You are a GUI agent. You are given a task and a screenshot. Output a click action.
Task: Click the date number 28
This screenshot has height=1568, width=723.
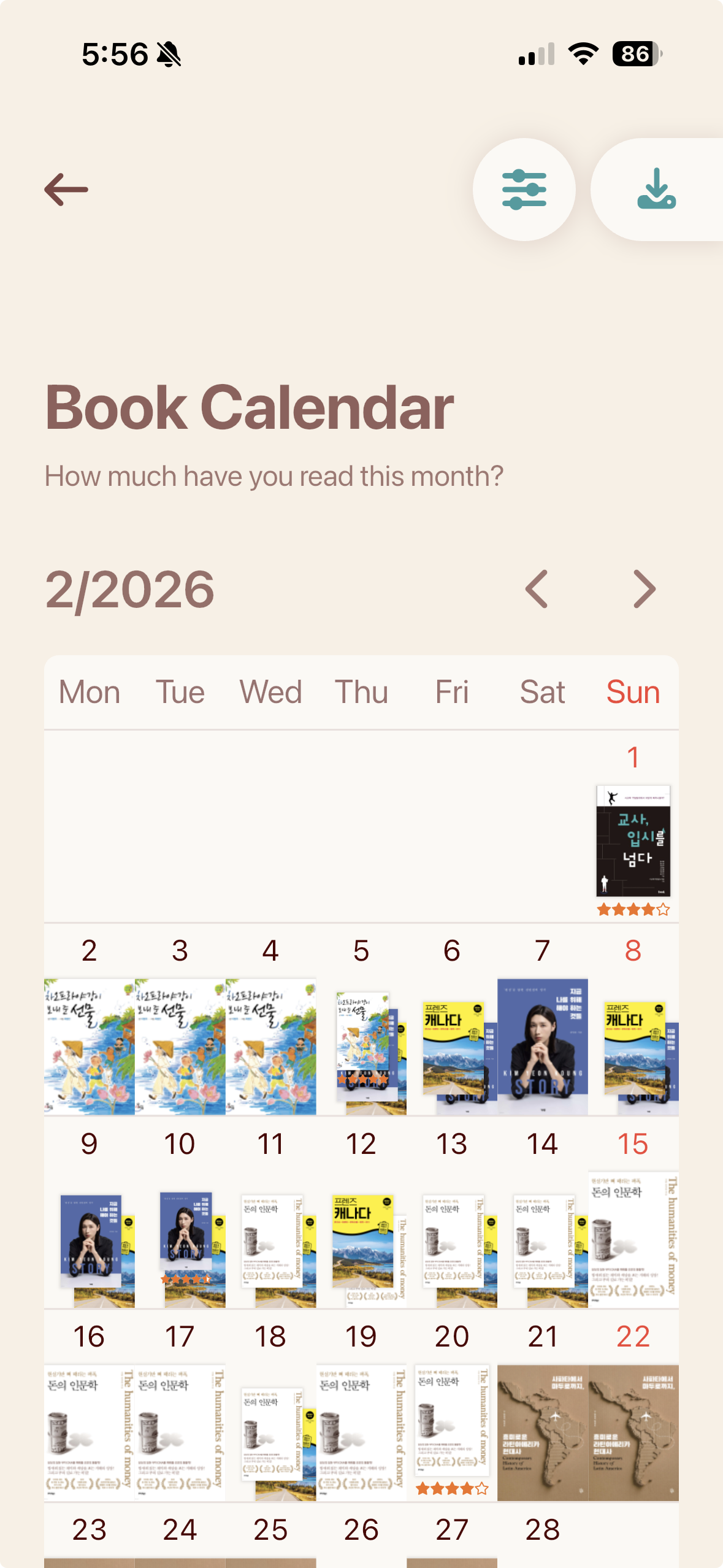[x=542, y=1530]
